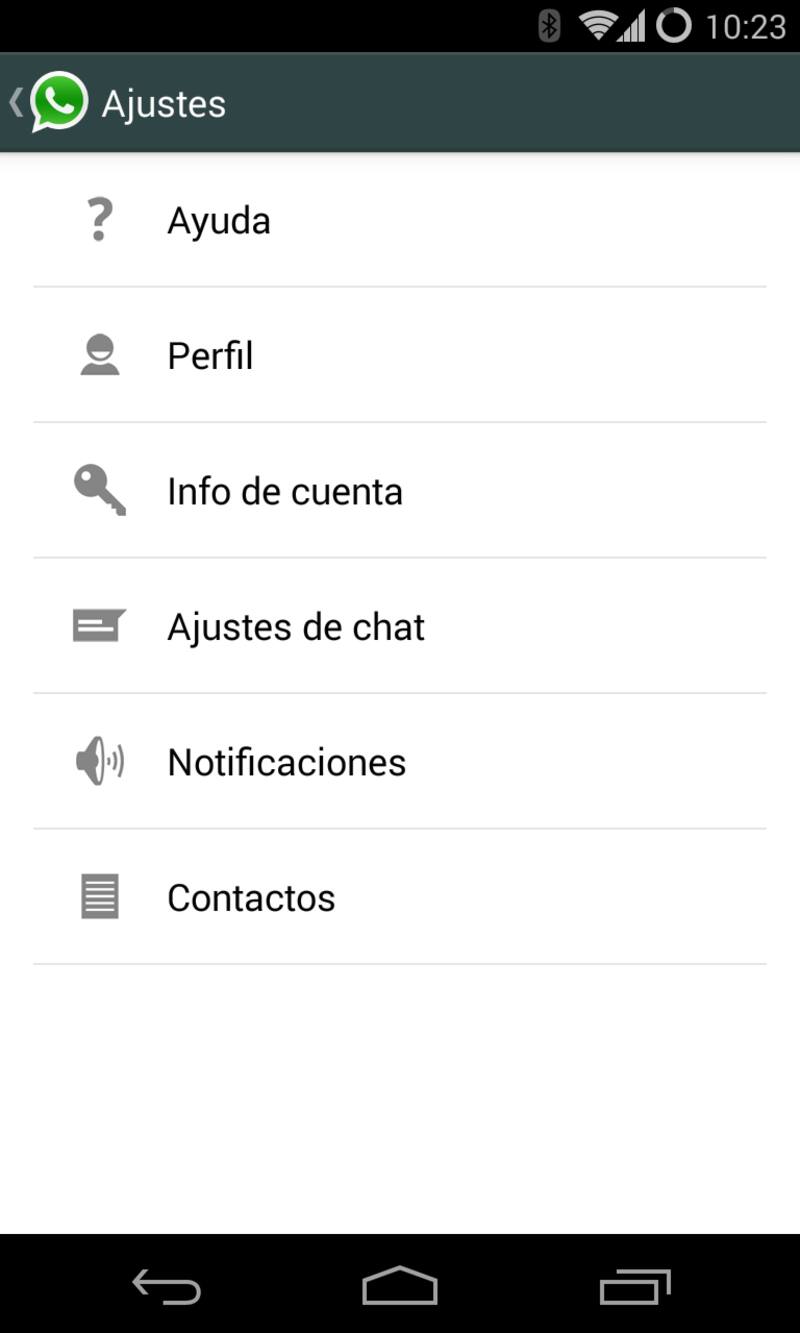Viewport: 800px width, 1333px height.
Task: Open the recent apps view
Action: point(634,1286)
